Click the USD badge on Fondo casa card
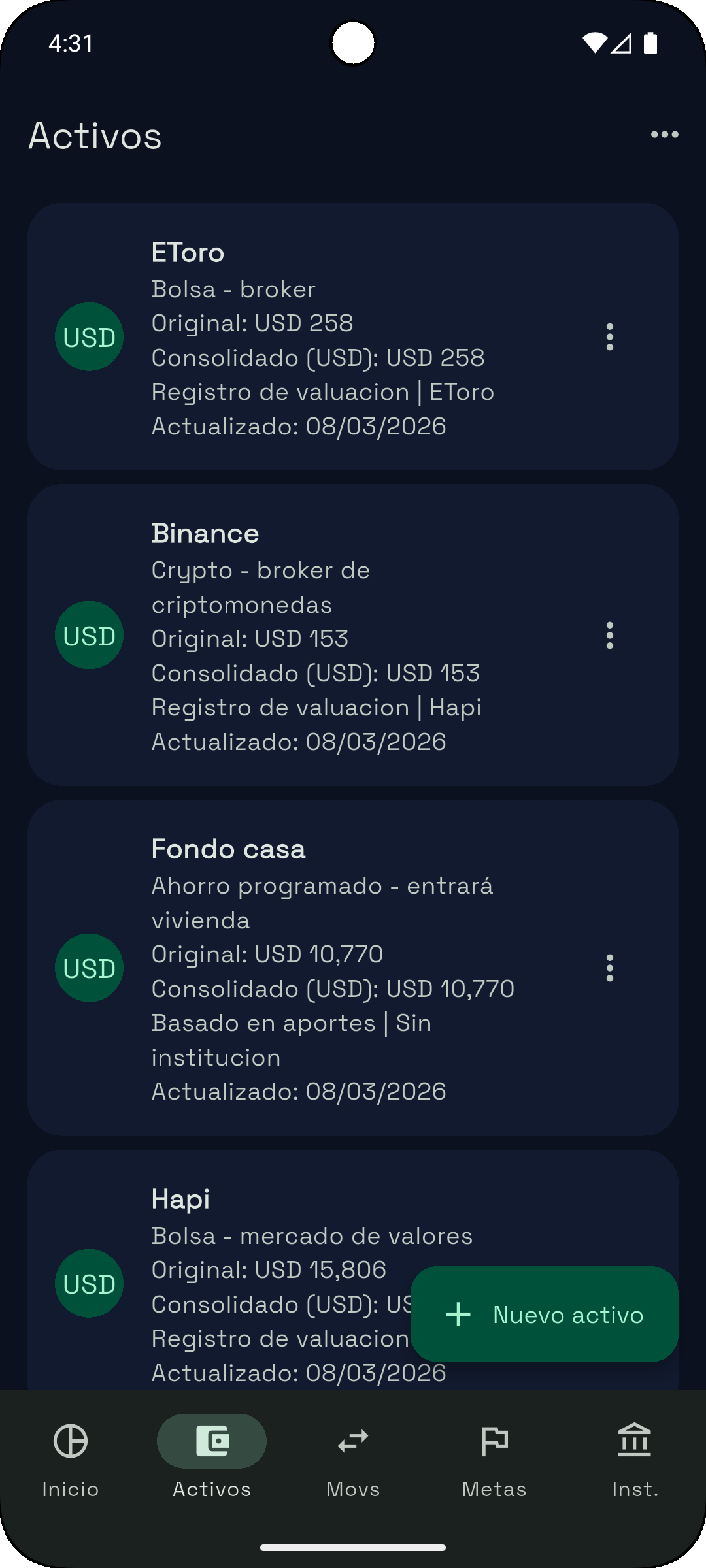 pos(89,968)
